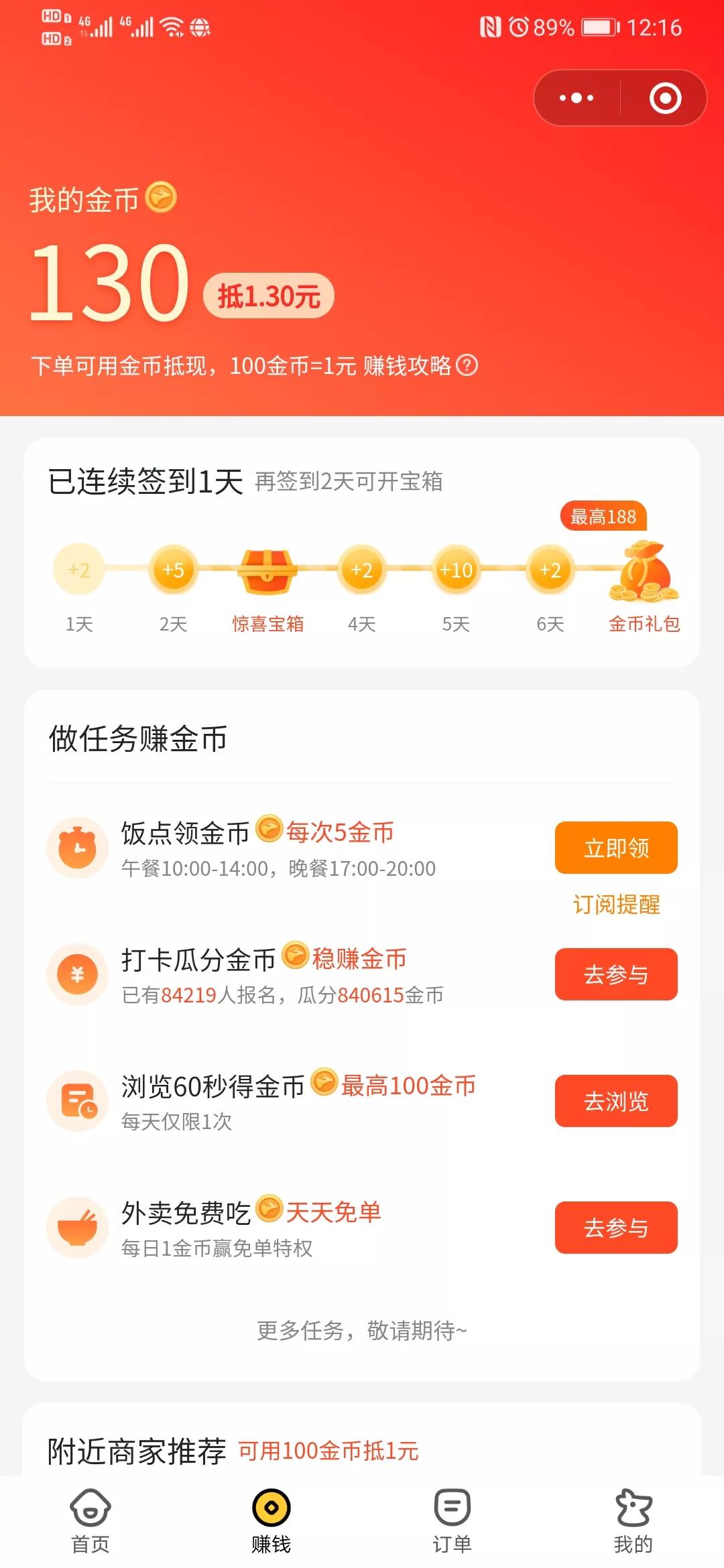This screenshot has width=724, height=1568.
Task: Switch to the 首页 tab
Action: coord(90,1521)
